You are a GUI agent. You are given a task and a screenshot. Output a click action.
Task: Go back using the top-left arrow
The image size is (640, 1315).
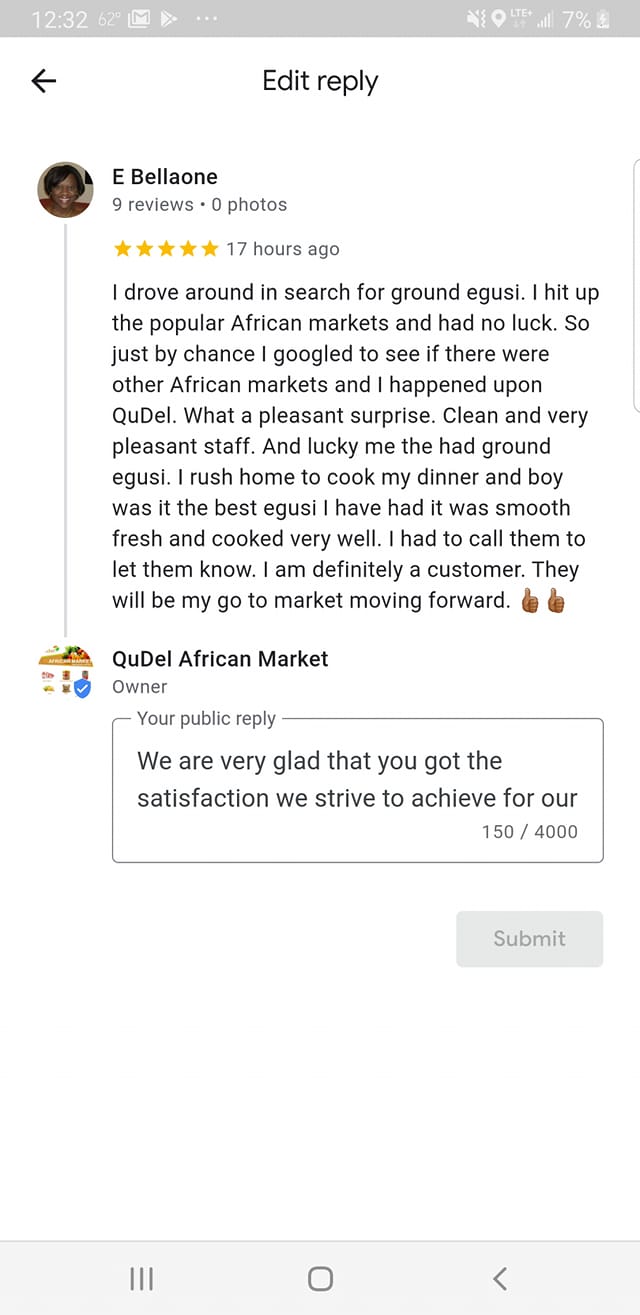click(44, 81)
